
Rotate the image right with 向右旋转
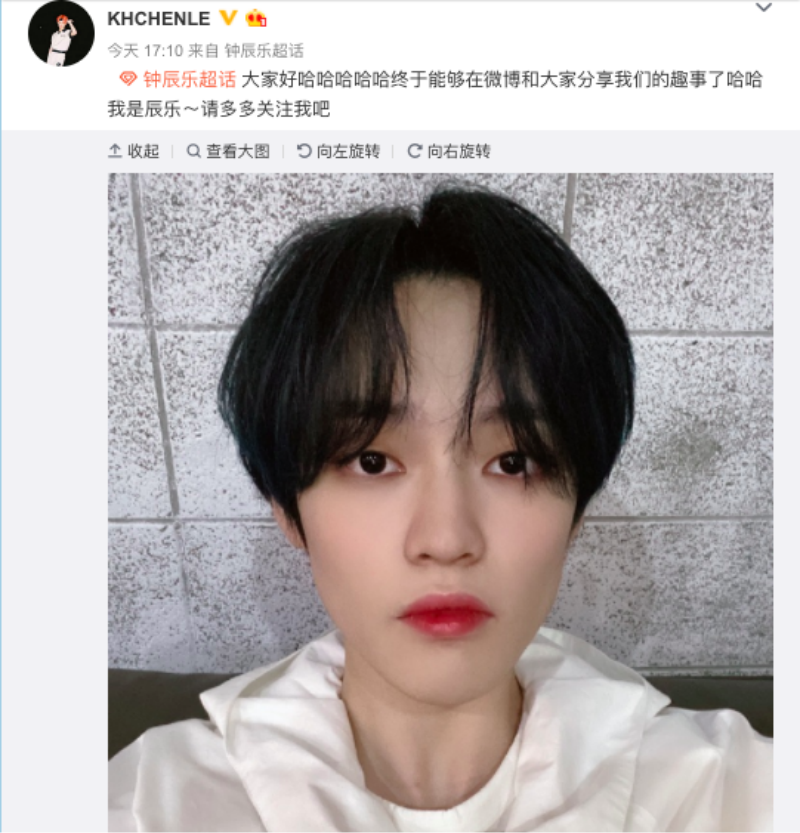(x=449, y=152)
